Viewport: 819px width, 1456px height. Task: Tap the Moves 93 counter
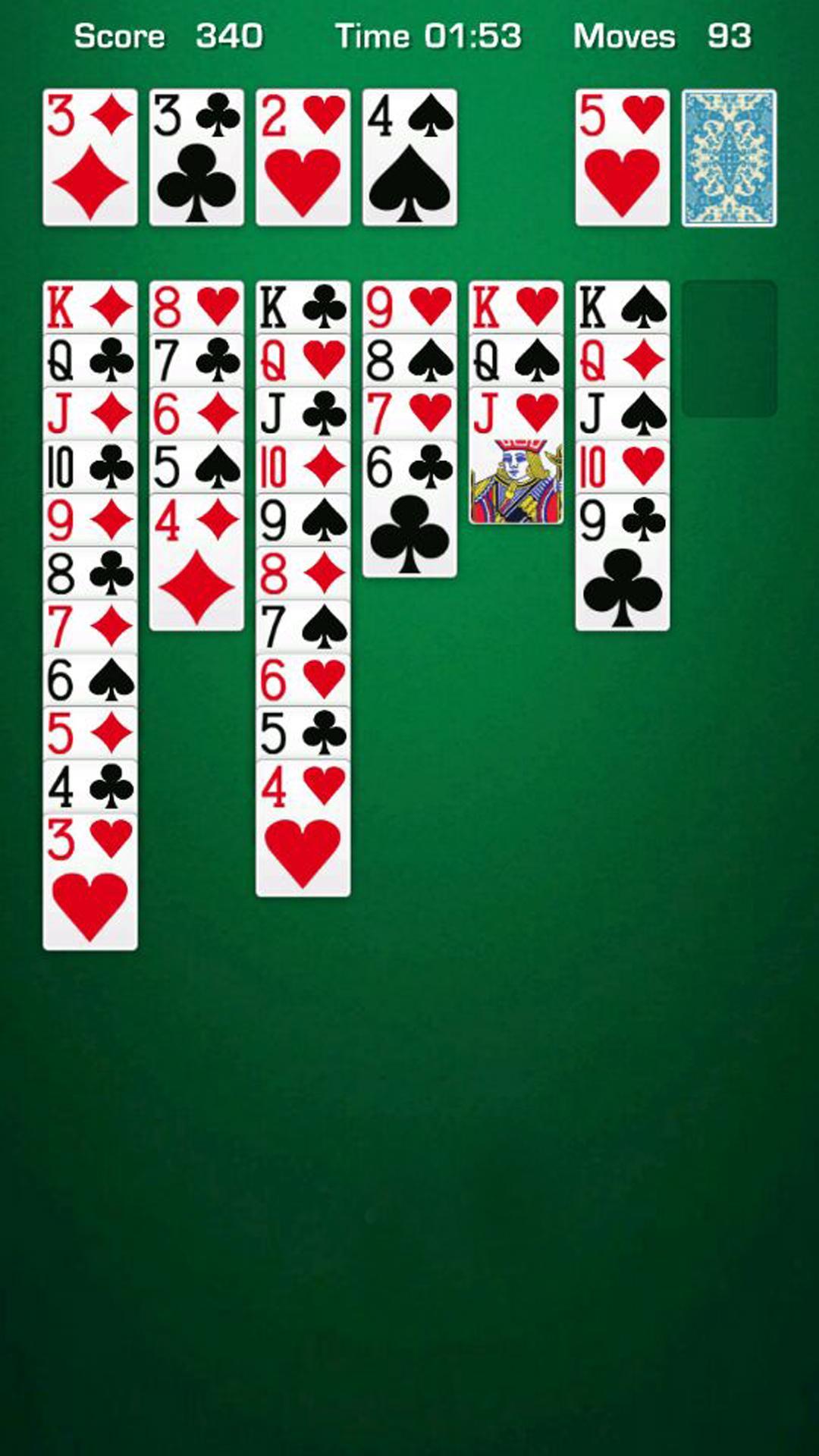(x=660, y=35)
